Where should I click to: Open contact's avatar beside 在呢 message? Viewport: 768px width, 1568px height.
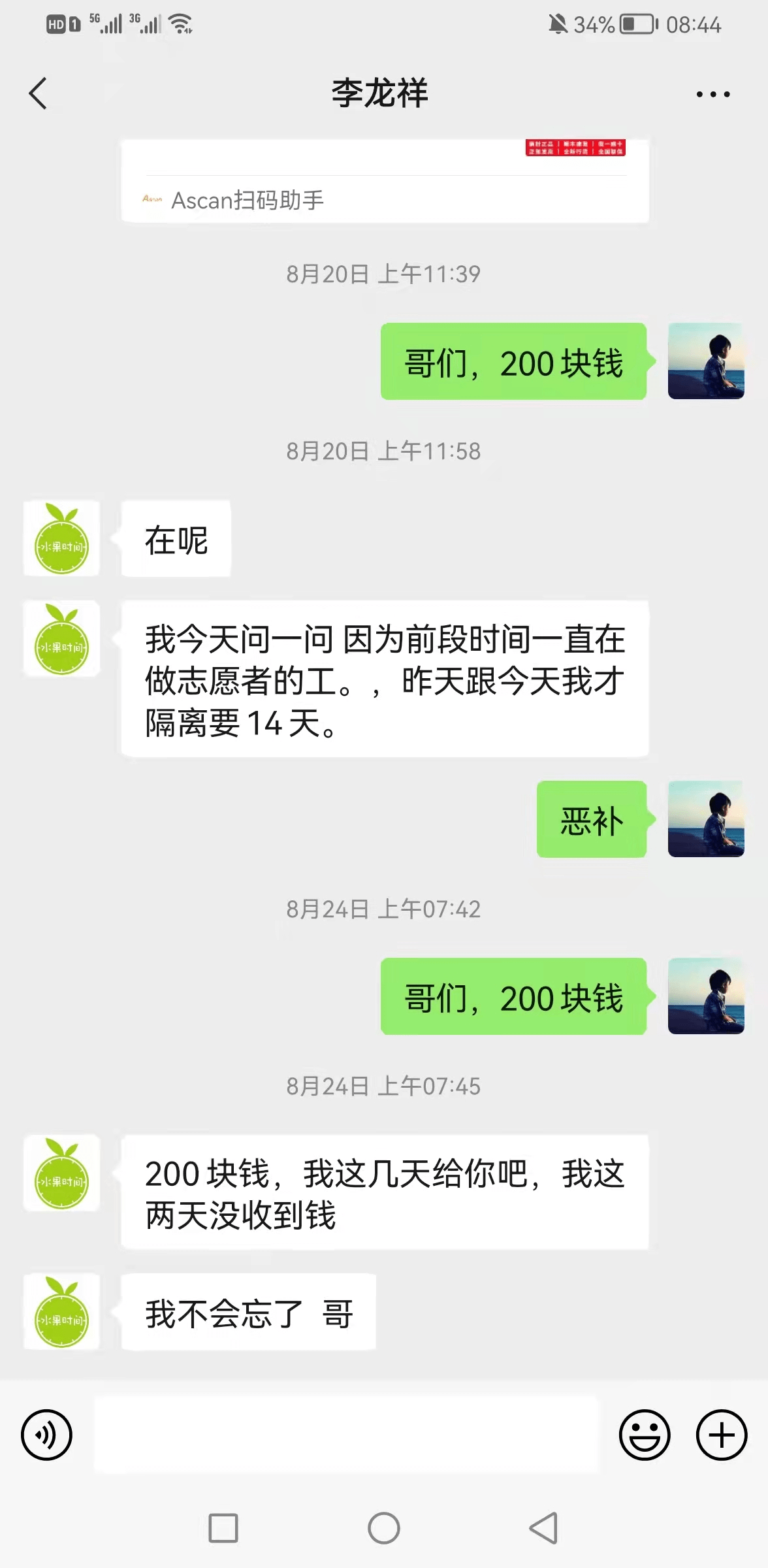click(61, 538)
